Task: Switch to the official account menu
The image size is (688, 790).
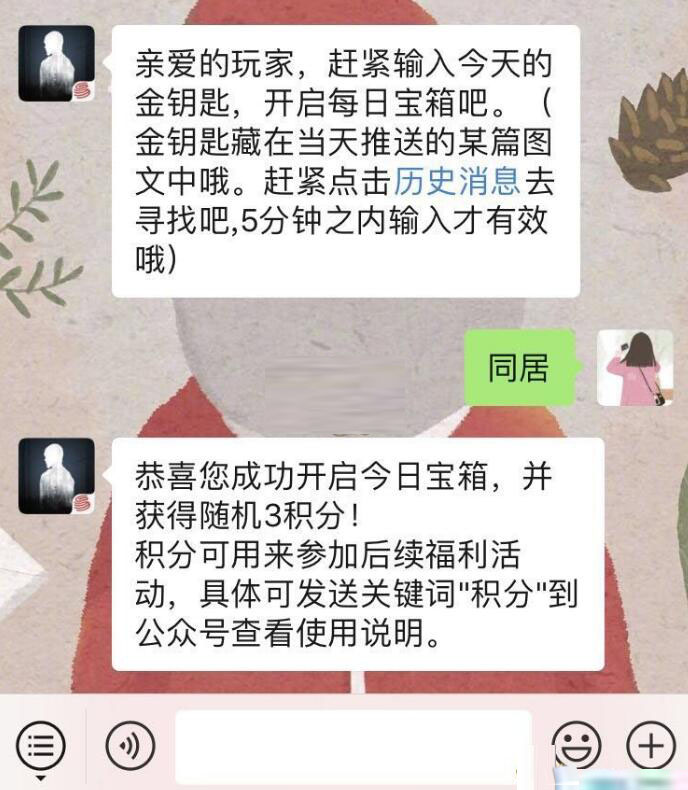Action: pyautogui.click(x=41, y=745)
